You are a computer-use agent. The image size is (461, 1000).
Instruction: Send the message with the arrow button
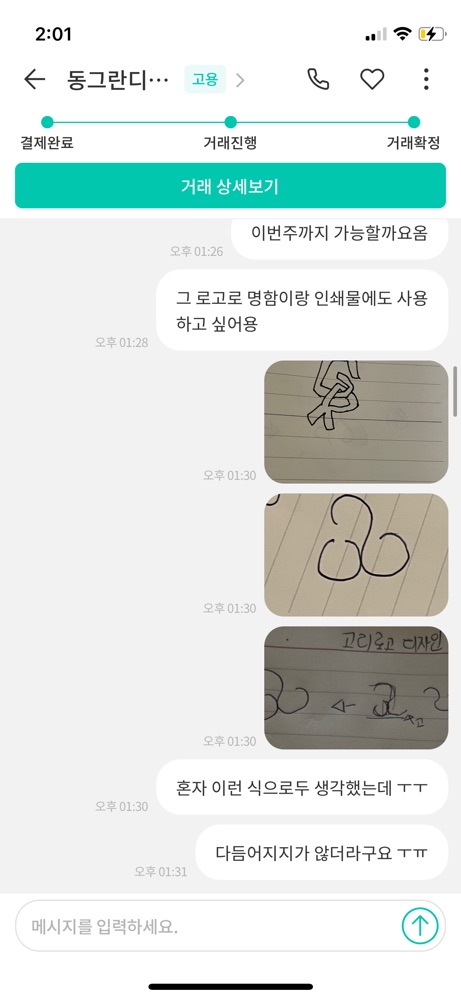click(x=420, y=925)
